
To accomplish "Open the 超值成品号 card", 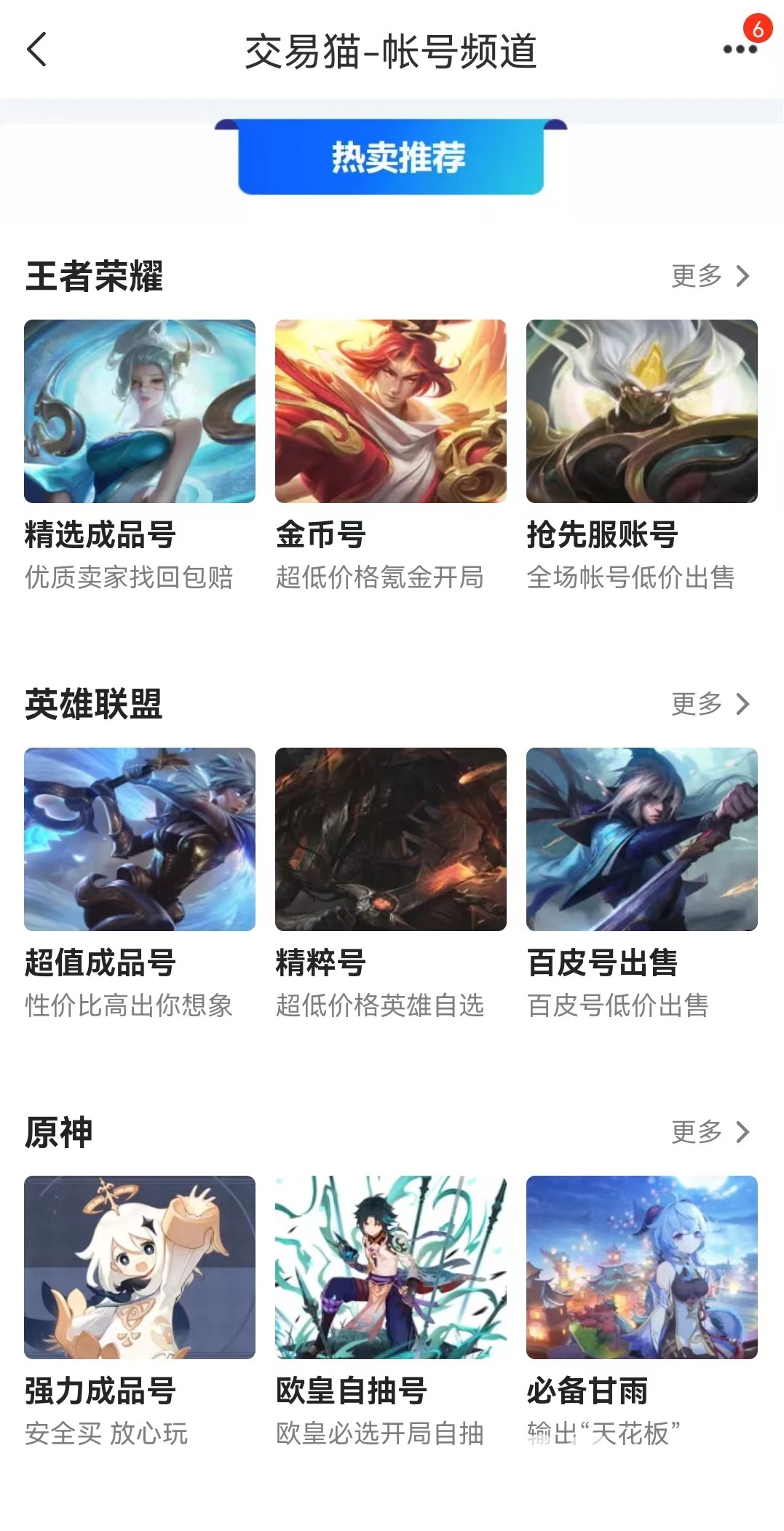I will [x=140, y=839].
